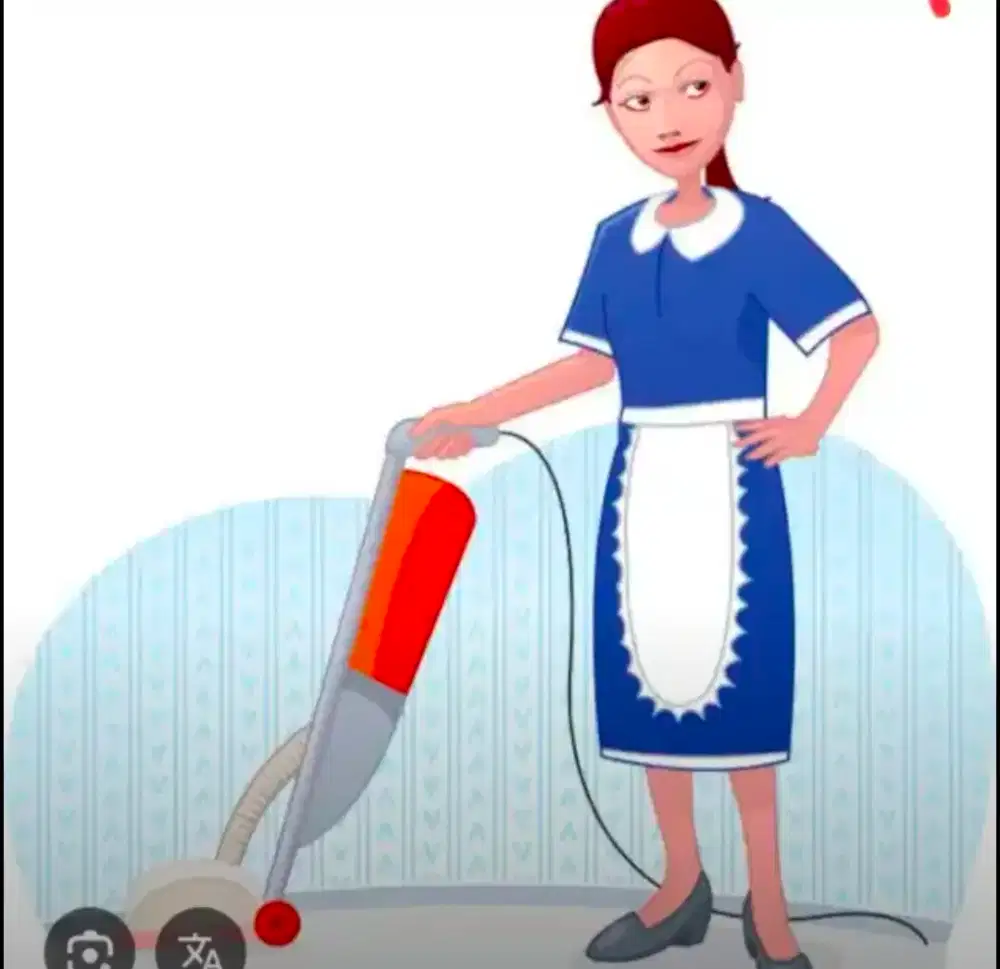Viewport: 1000px width, 969px height.
Task: Tap the translate icon on the image
Action: 200,946
